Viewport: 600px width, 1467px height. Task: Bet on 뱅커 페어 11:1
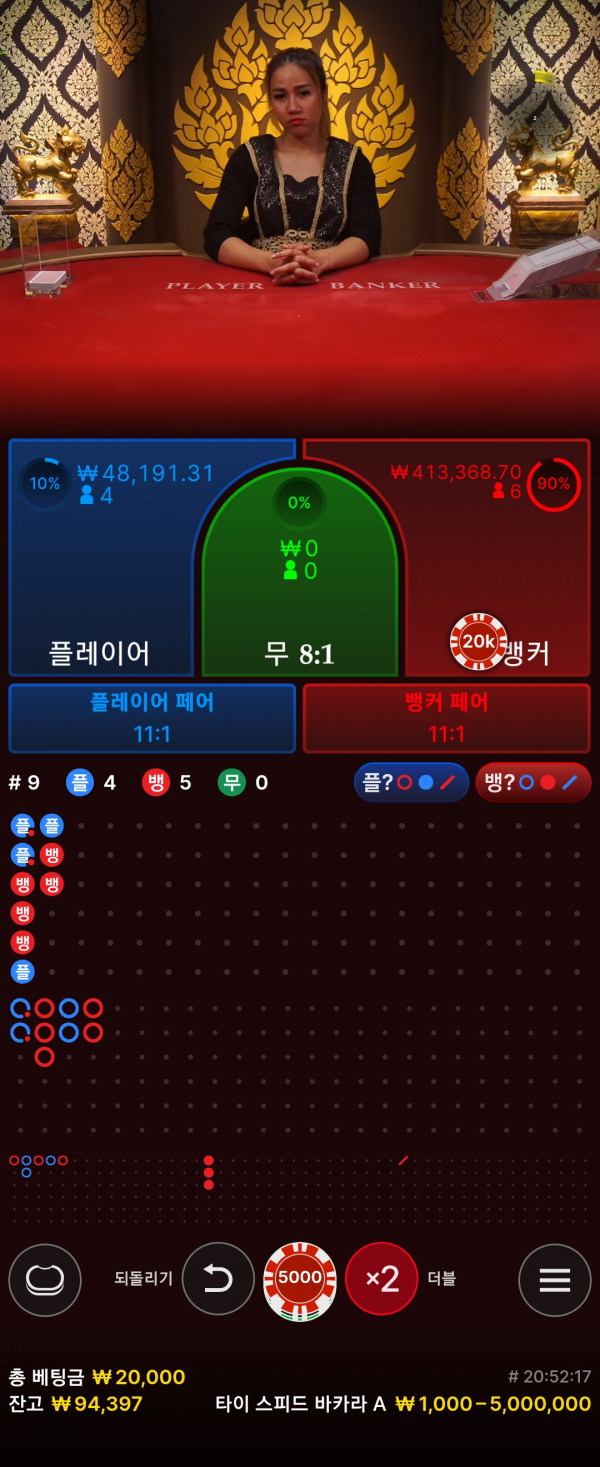[x=446, y=718]
